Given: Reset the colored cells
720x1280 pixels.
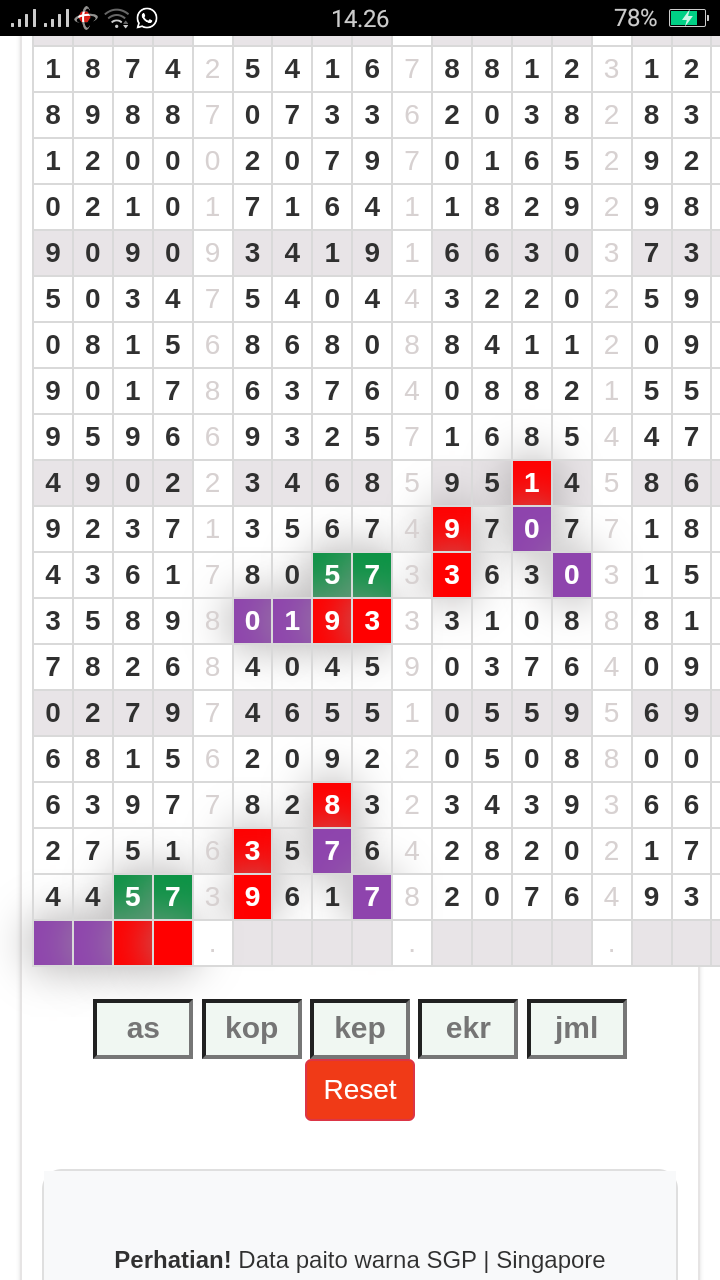Looking at the screenshot, I should 360,1090.
